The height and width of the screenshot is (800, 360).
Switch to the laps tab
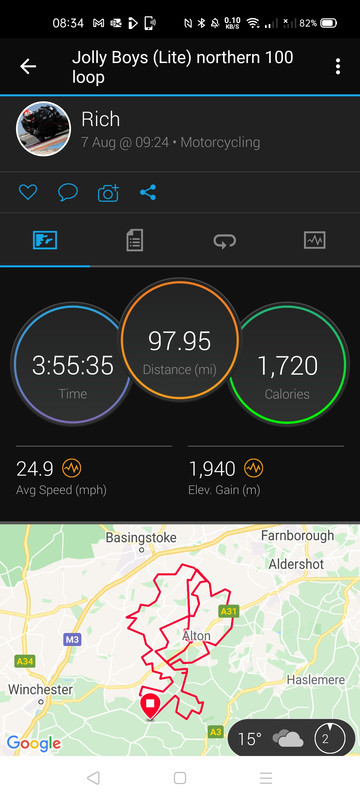225,240
